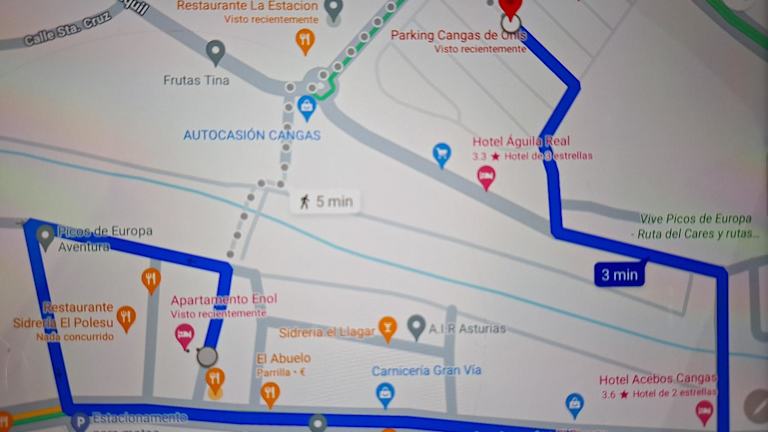Select the Hotel Acebos Cangas marker
Image resolution: width=768 pixels, height=432 pixels.
[x=704, y=411]
